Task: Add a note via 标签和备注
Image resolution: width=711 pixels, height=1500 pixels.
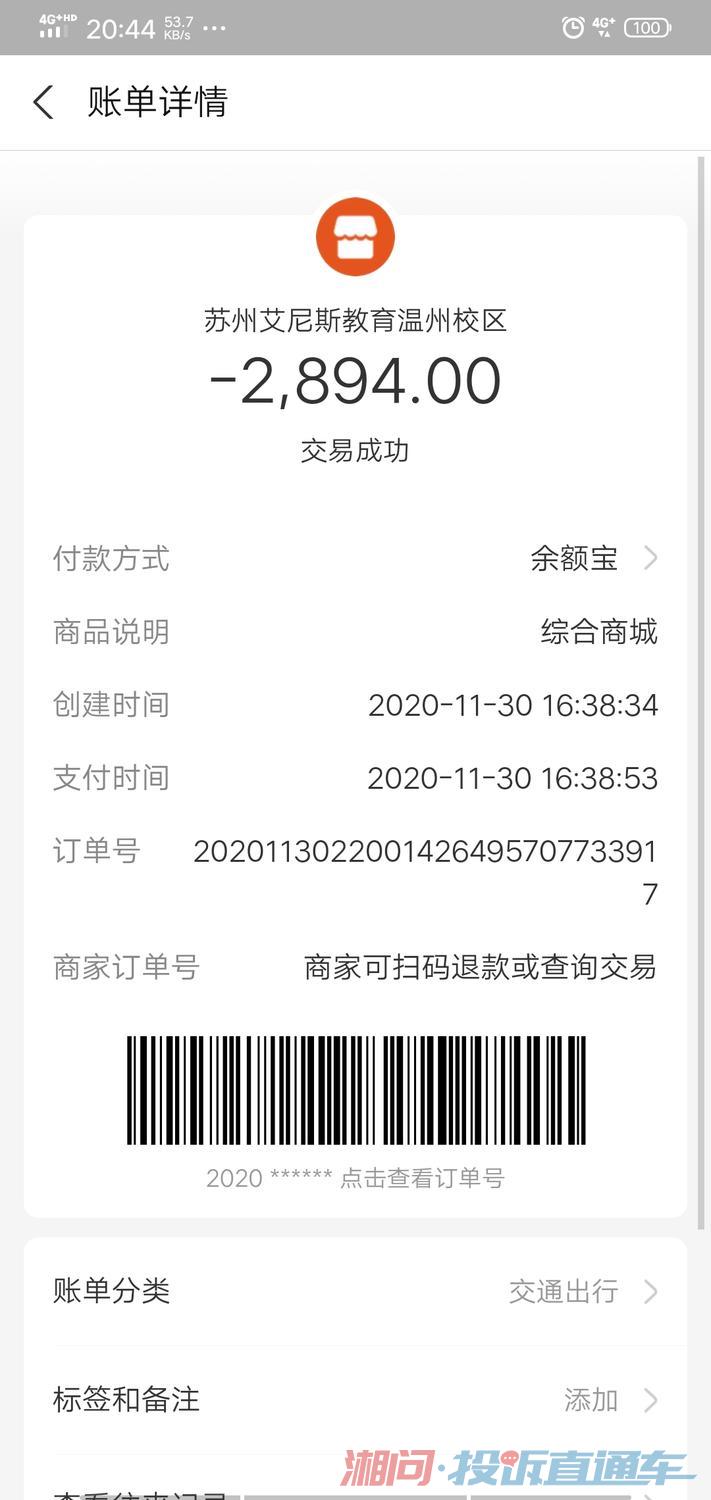Action: pos(355,1399)
